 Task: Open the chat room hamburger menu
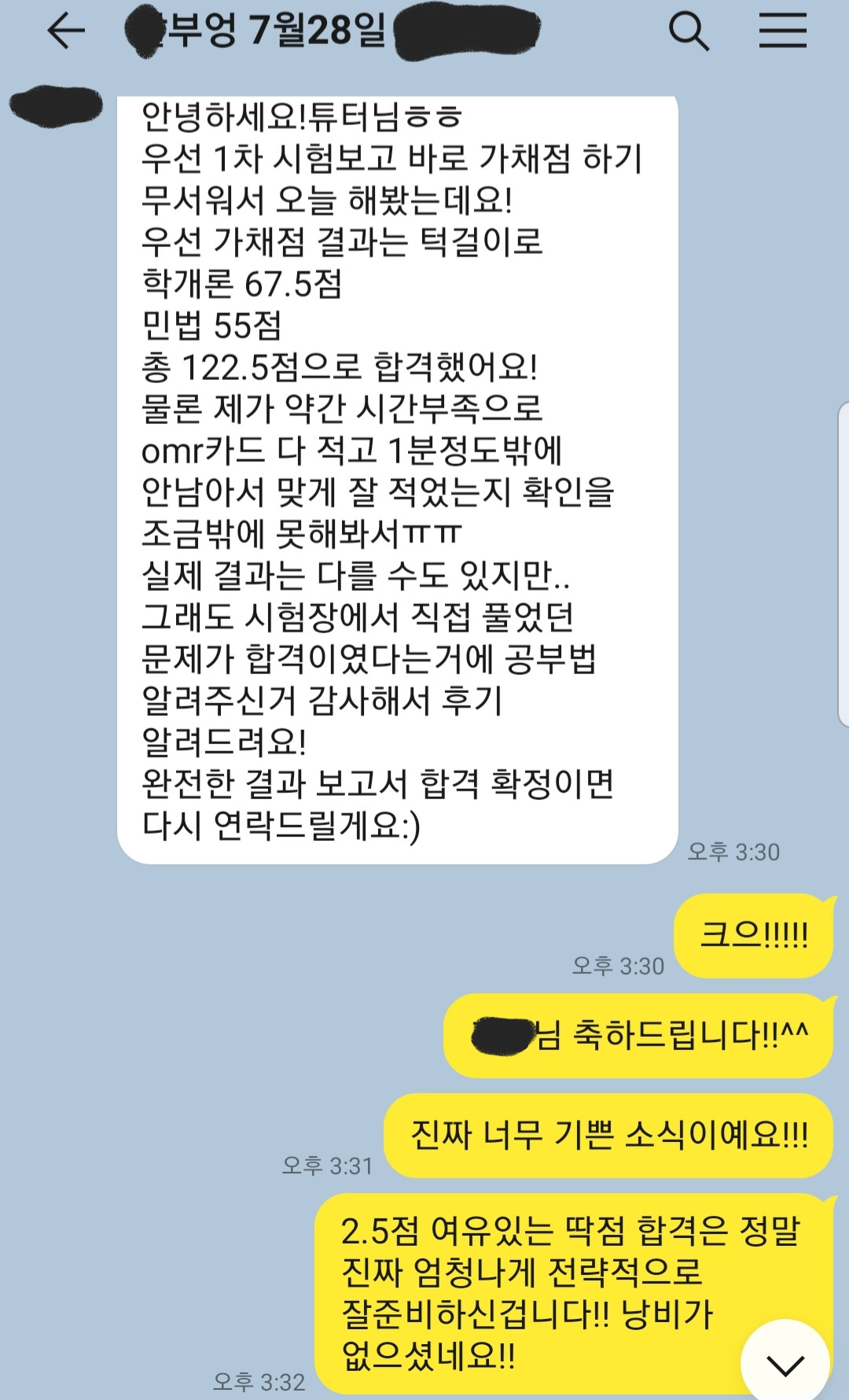tap(782, 31)
